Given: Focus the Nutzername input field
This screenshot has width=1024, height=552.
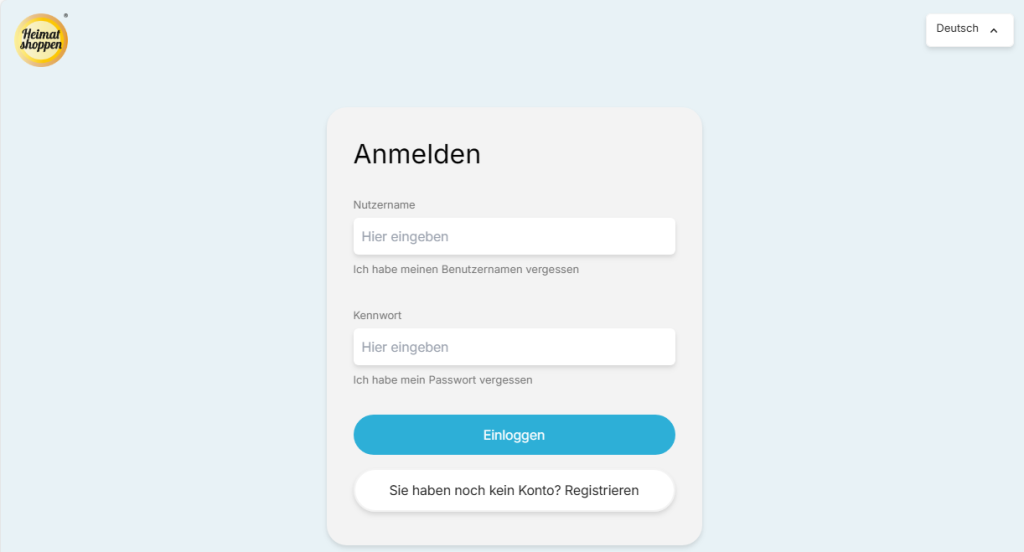Looking at the screenshot, I should click(x=514, y=237).
